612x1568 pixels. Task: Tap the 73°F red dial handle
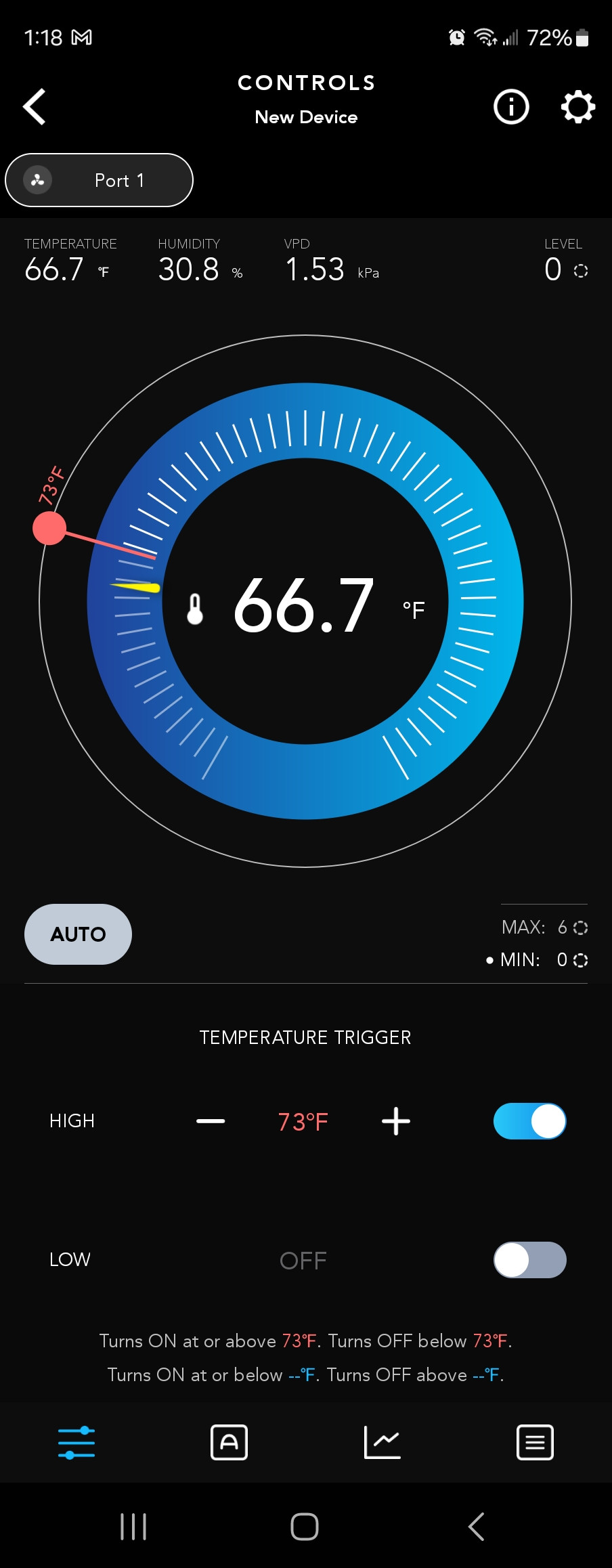click(x=49, y=528)
